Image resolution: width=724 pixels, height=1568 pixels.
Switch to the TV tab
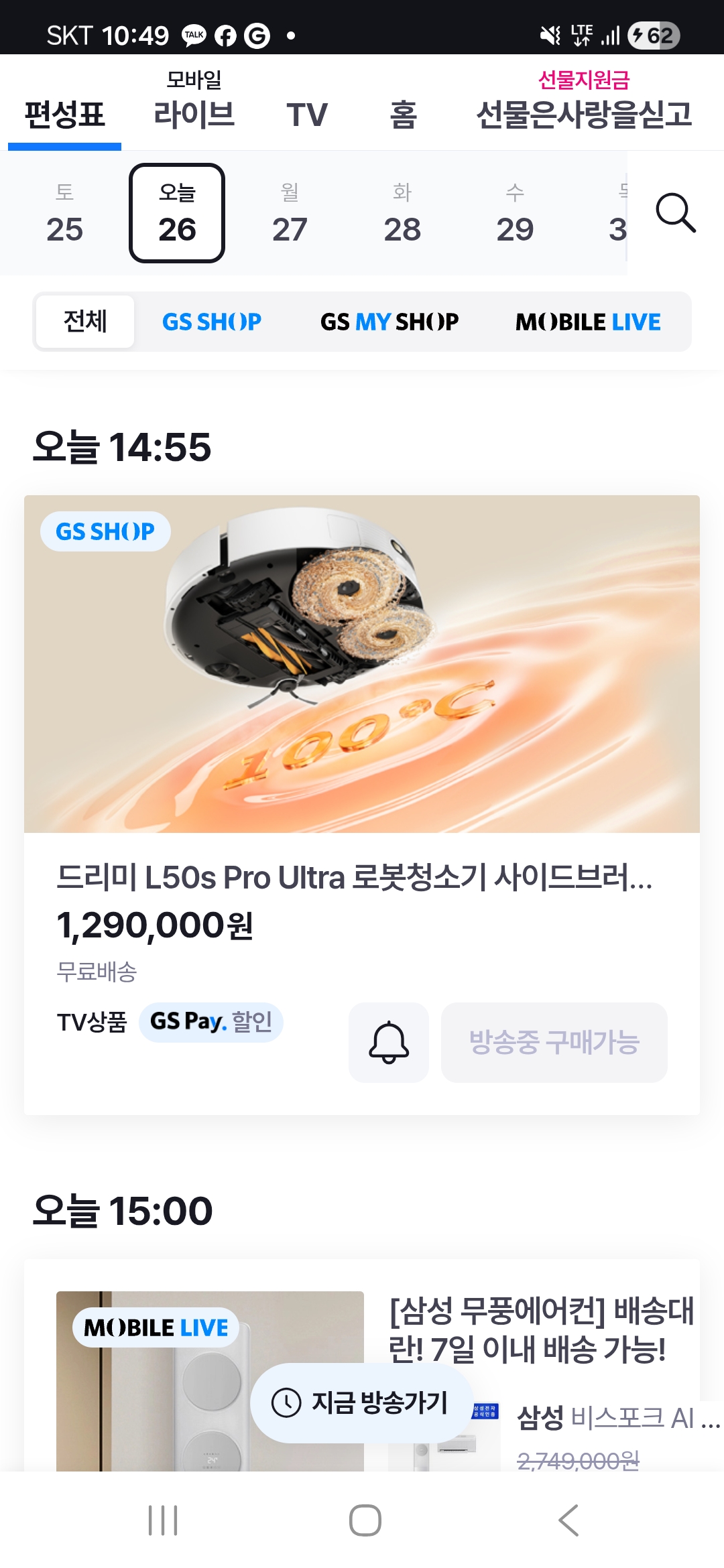tap(307, 114)
